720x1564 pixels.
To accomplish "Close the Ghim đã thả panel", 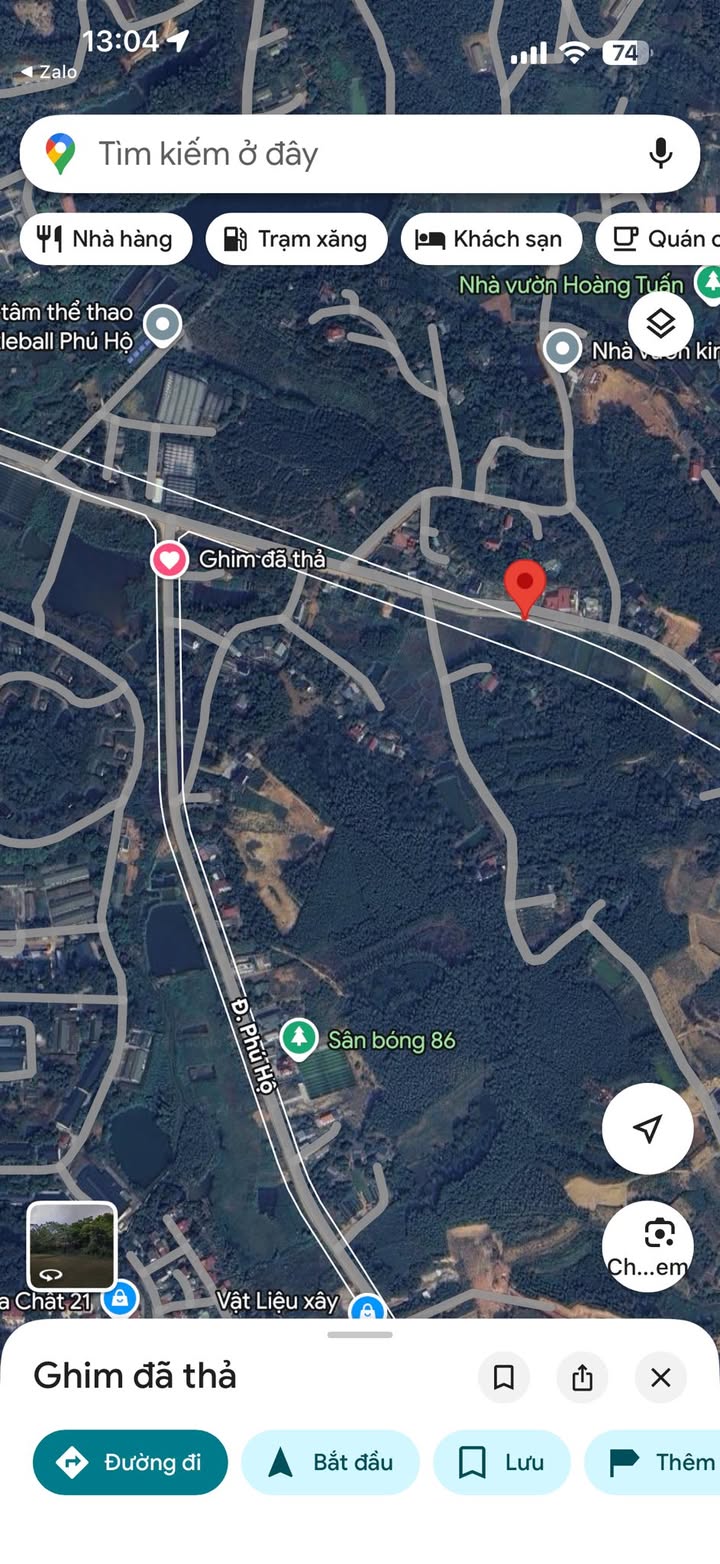I will tap(660, 1378).
